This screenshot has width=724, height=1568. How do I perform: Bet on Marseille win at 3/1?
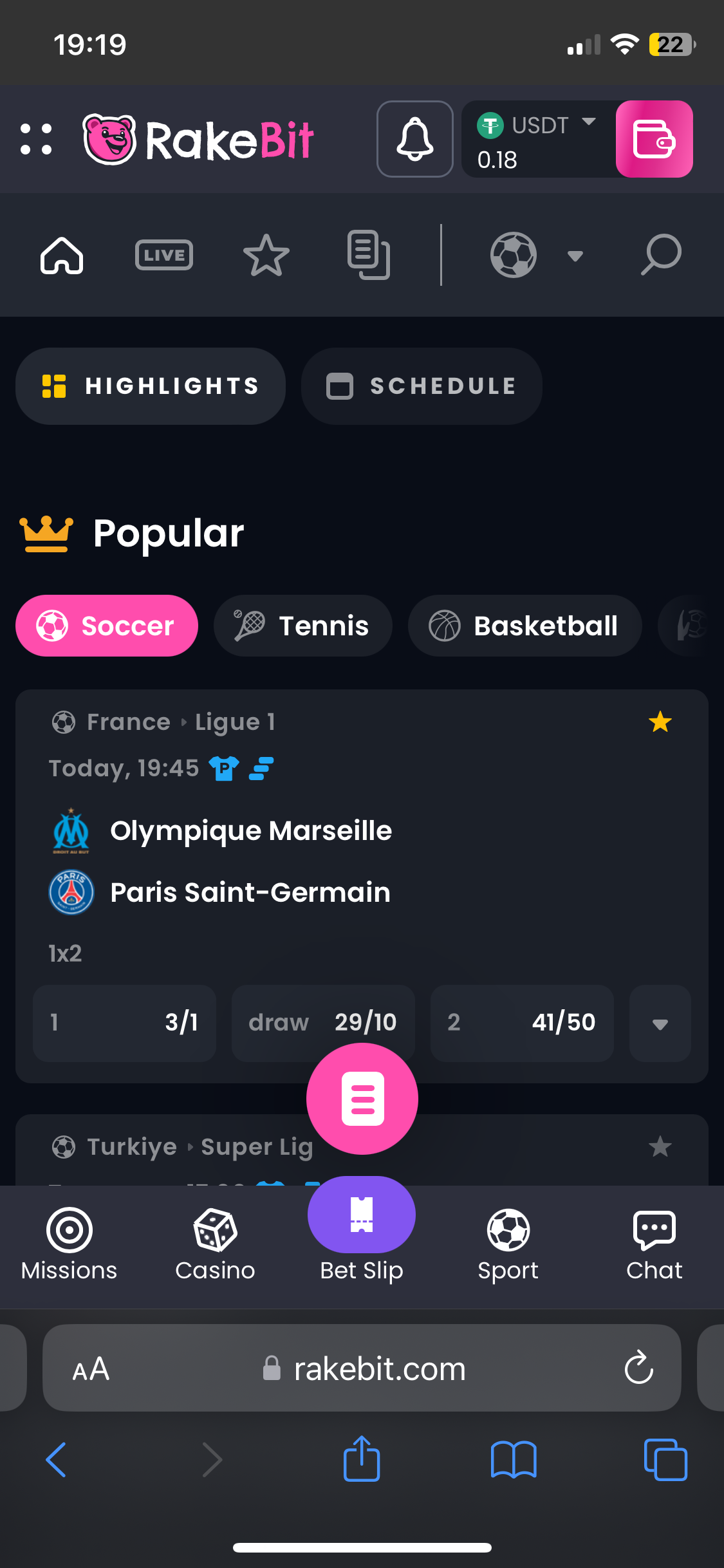tap(124, 1023)
